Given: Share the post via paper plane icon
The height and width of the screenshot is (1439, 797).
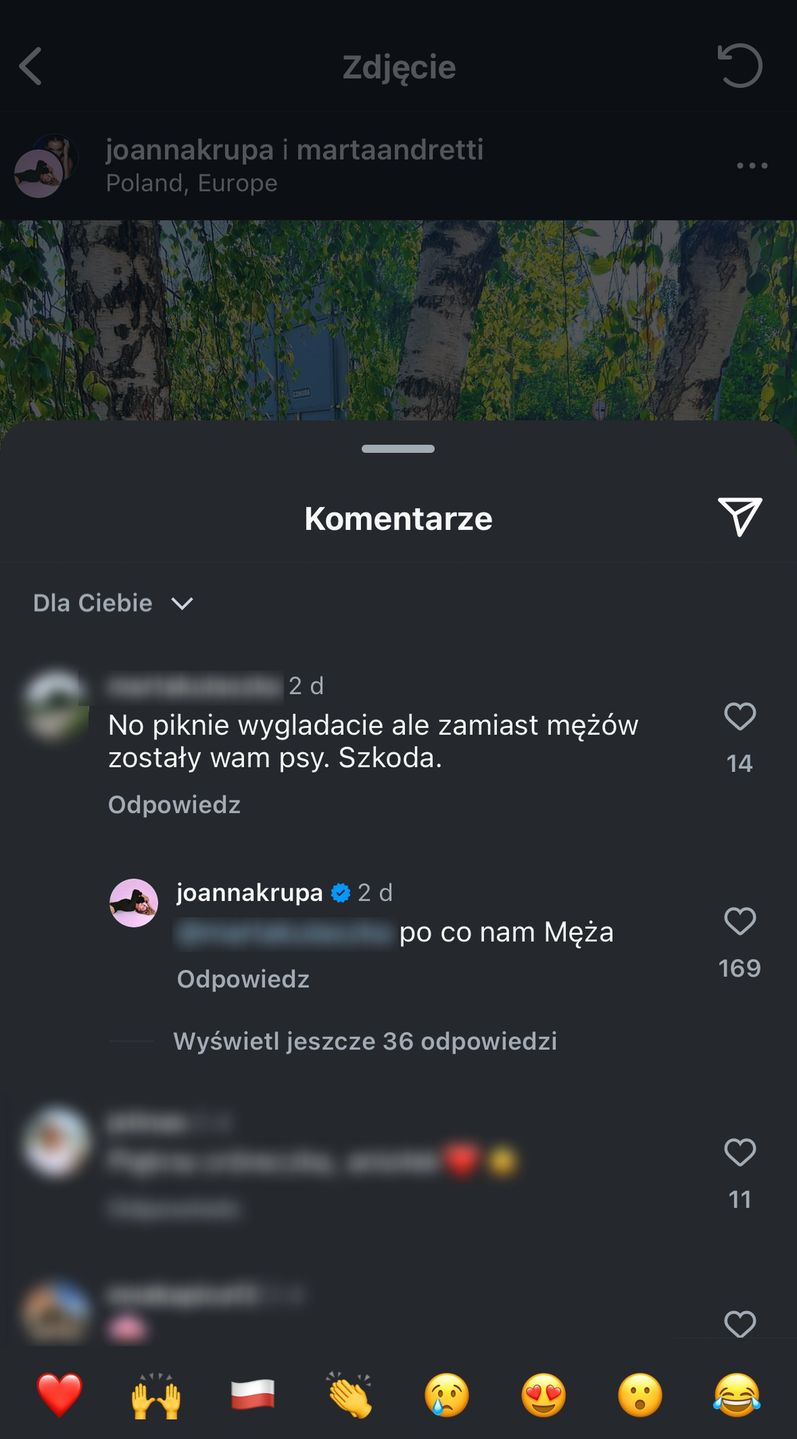Looking at the screenshot, I should [740, 517].
